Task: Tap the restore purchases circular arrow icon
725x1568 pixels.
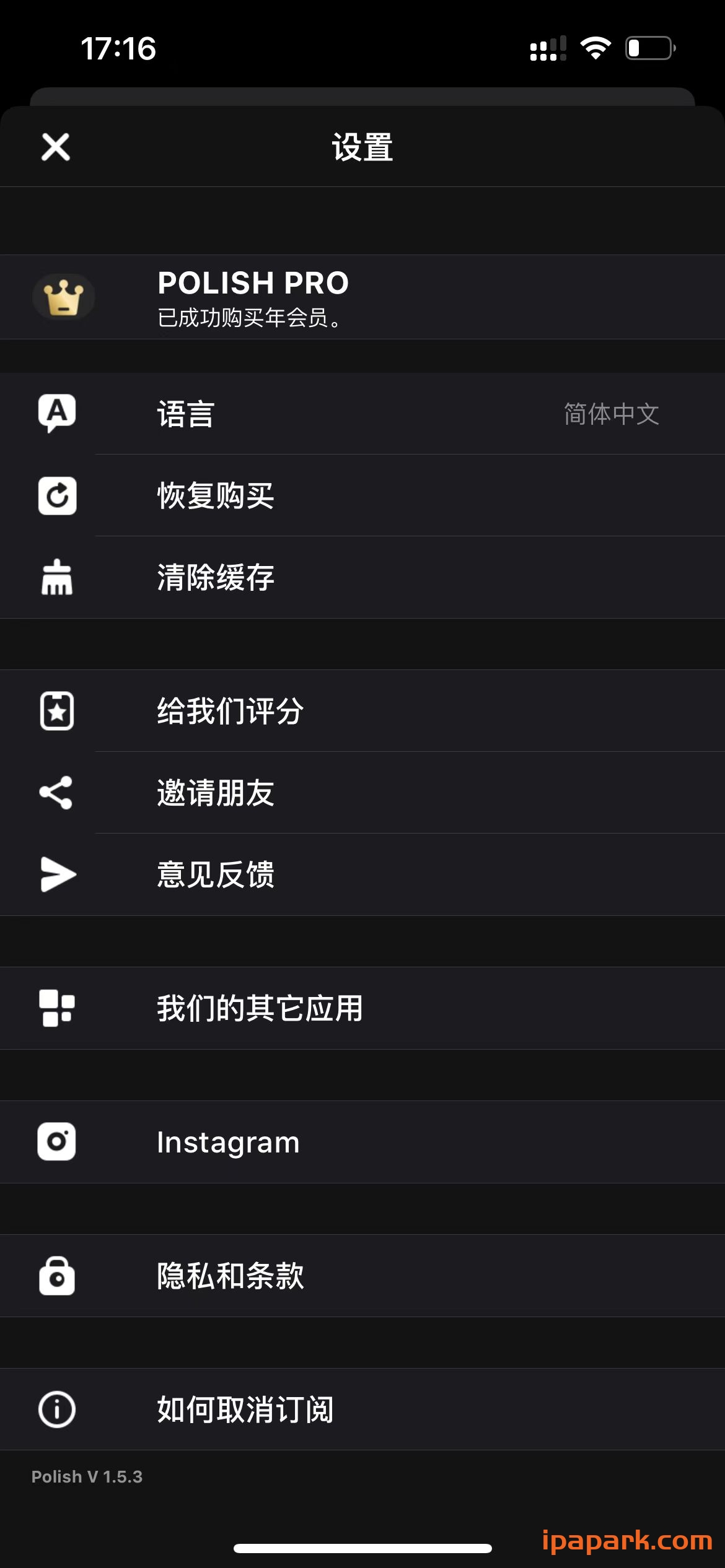Action: click(x=56, y=496)
